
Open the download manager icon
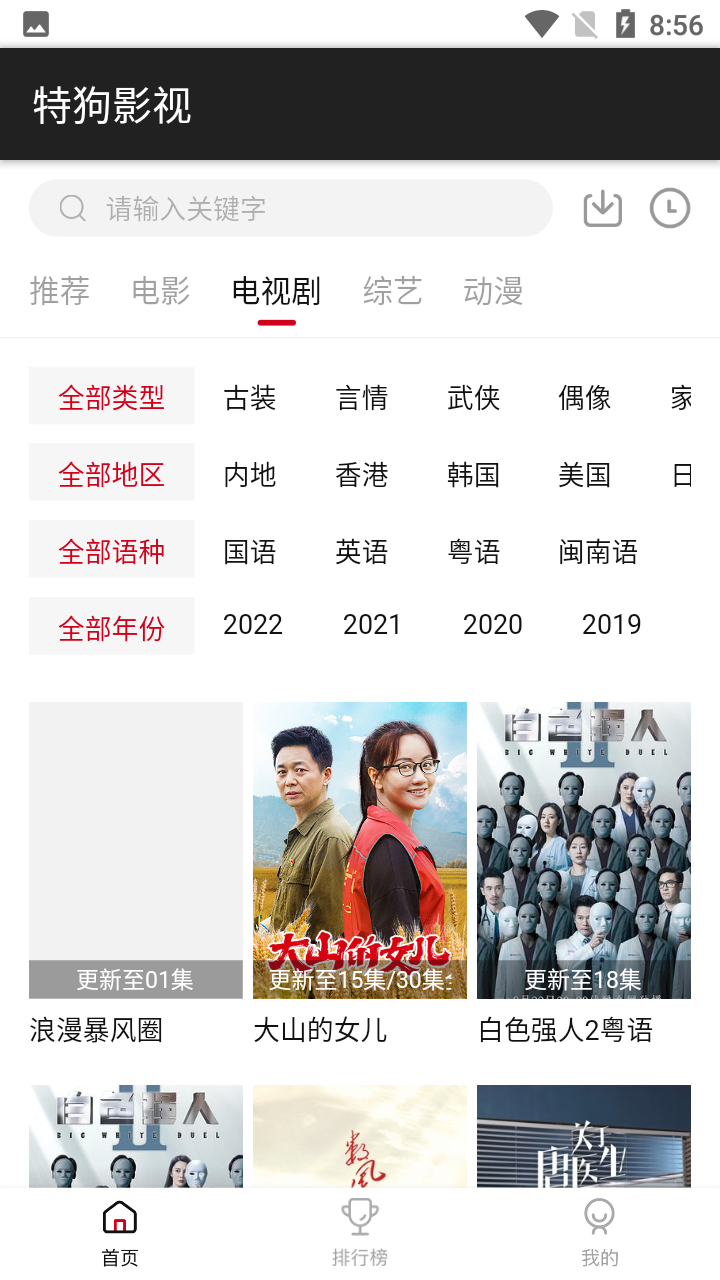[x=602, y=208]
